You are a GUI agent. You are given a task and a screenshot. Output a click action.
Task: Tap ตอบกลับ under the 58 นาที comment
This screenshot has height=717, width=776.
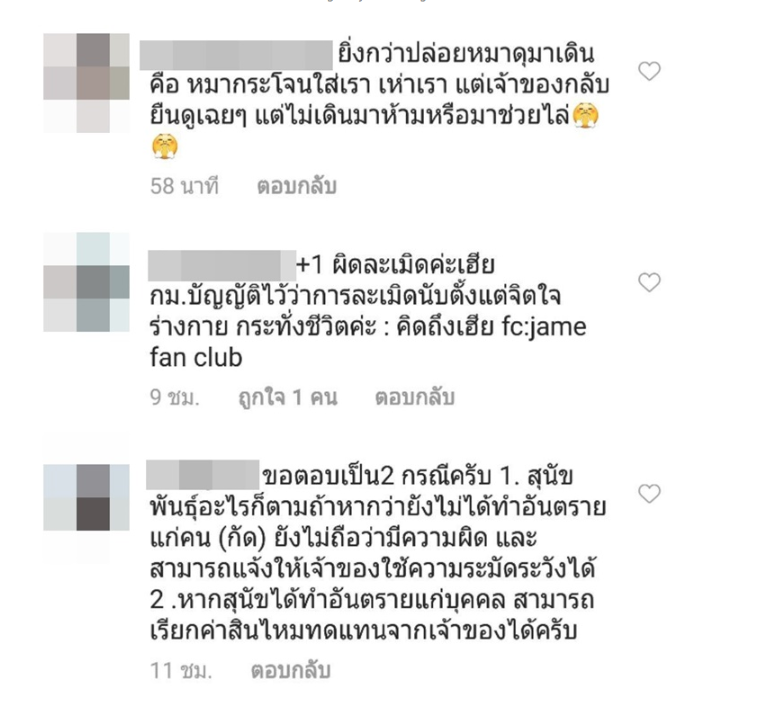[x=296, y=186]
